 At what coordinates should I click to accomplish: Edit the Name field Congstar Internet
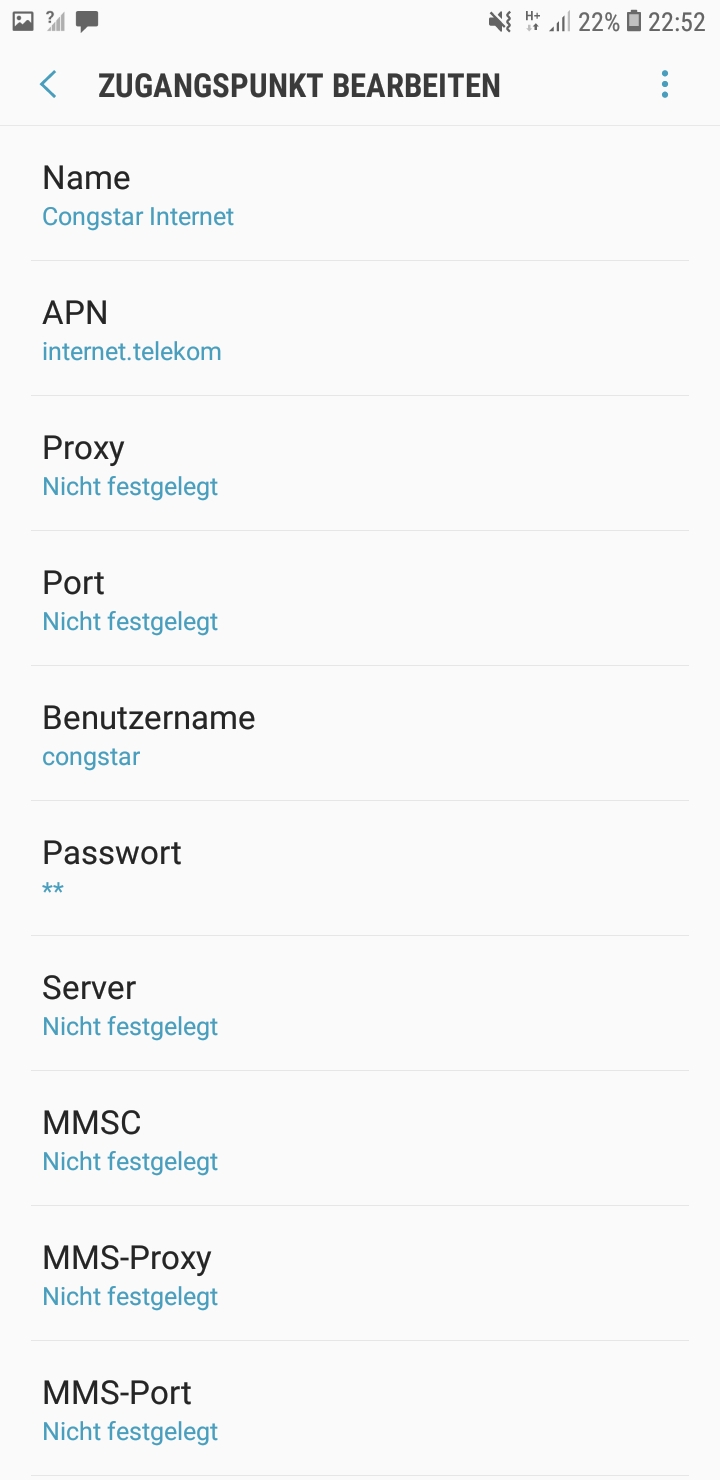(x=360, y=196)
